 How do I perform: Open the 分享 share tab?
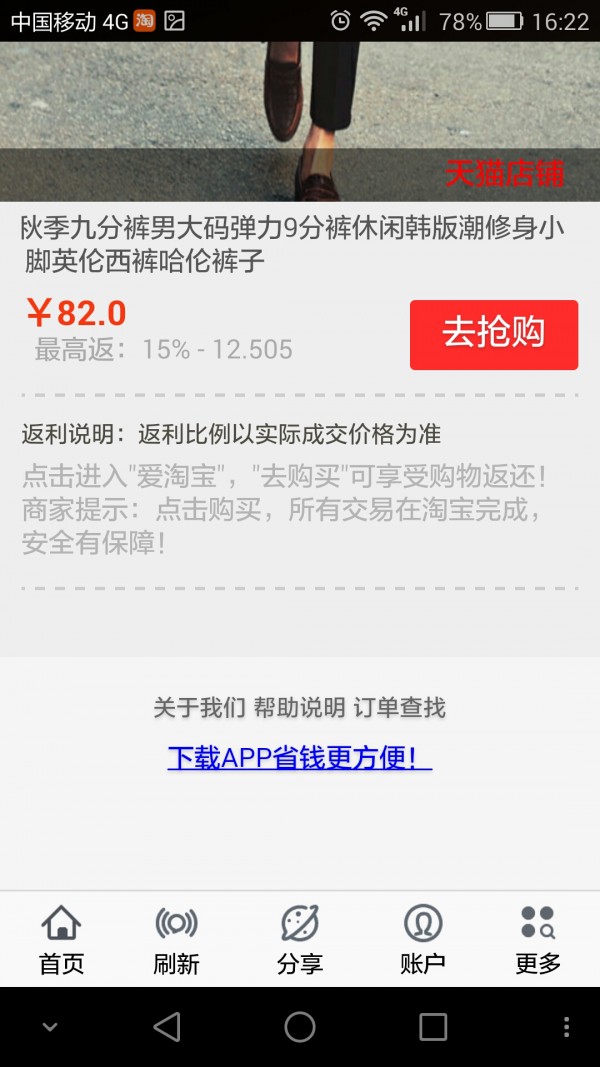tap(299, 940)
